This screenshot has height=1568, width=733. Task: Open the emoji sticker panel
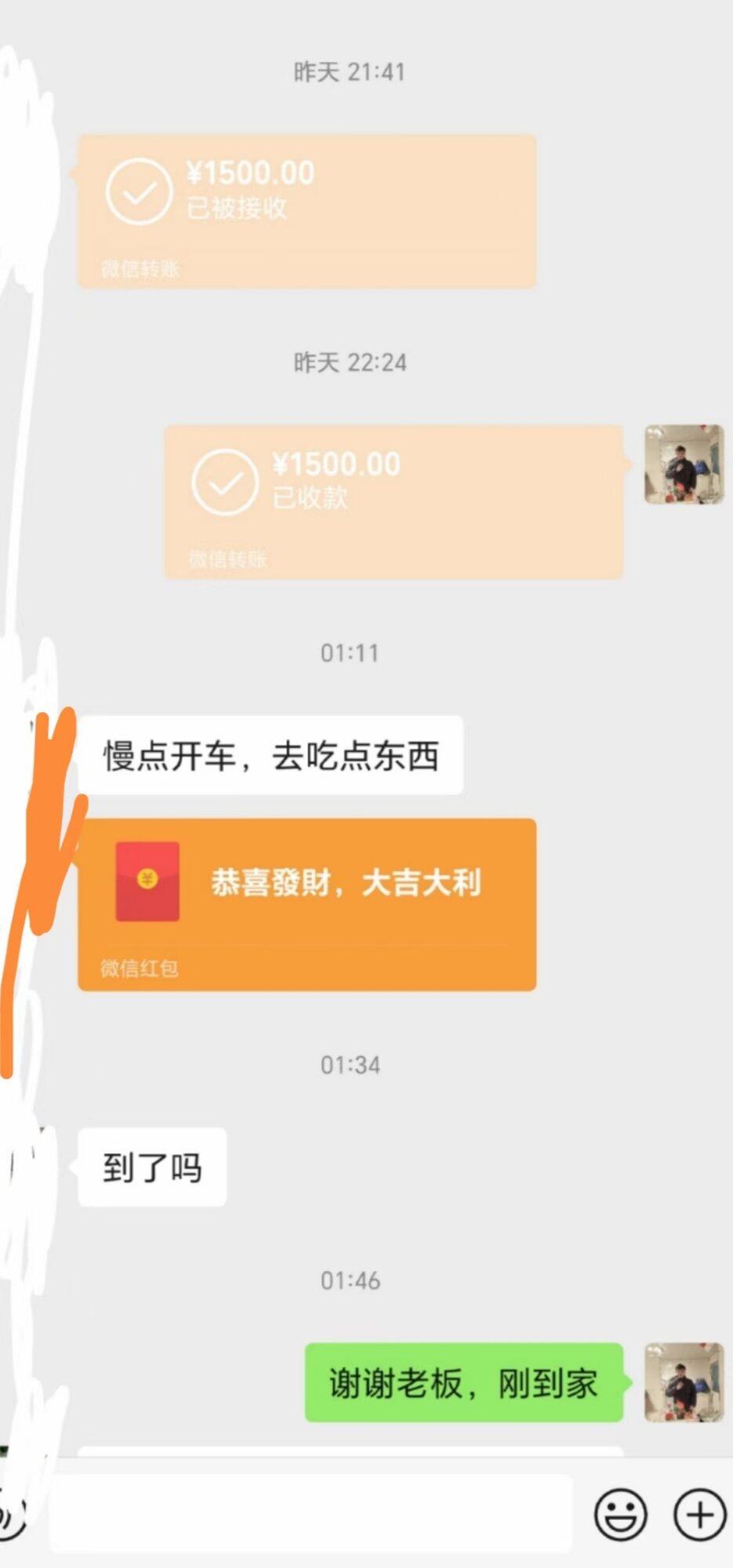click(620, 1515)
